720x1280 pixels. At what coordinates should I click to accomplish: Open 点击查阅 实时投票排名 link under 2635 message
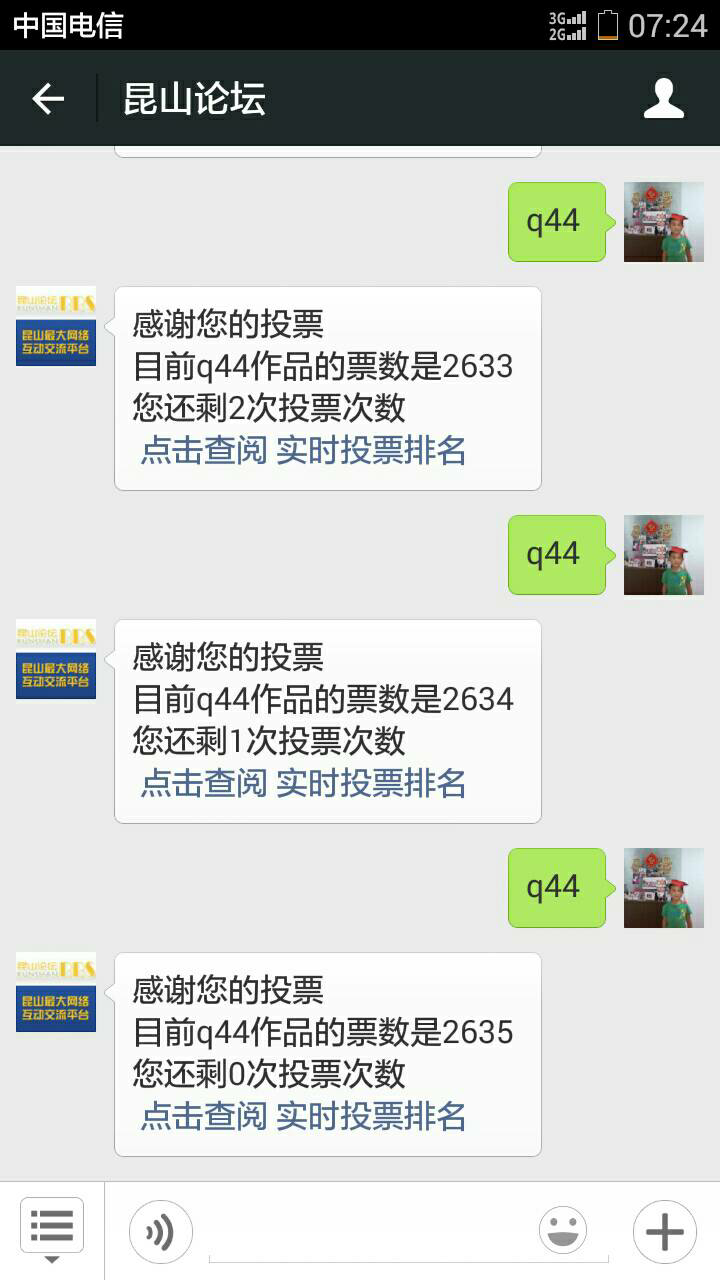tap(303, 1116)
